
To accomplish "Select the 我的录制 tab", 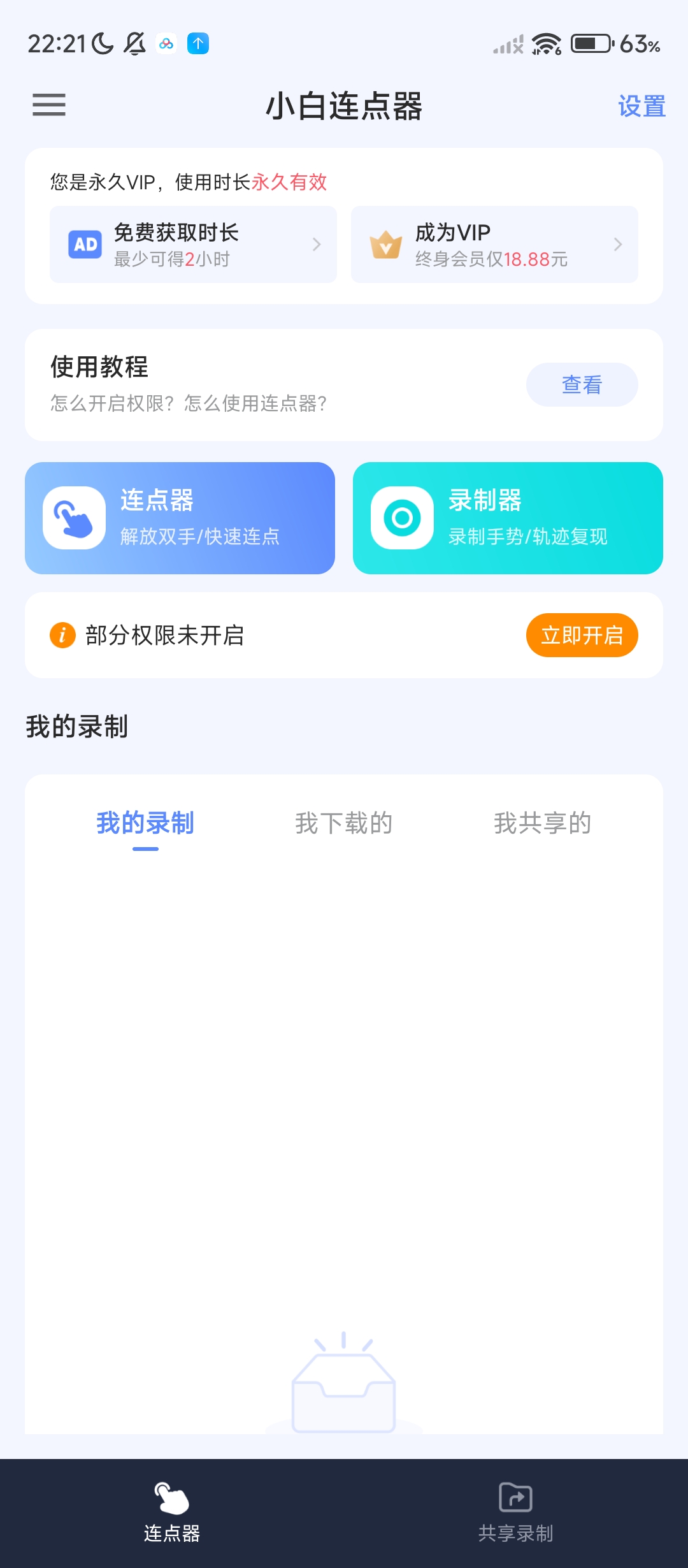I will coord(143,823).
